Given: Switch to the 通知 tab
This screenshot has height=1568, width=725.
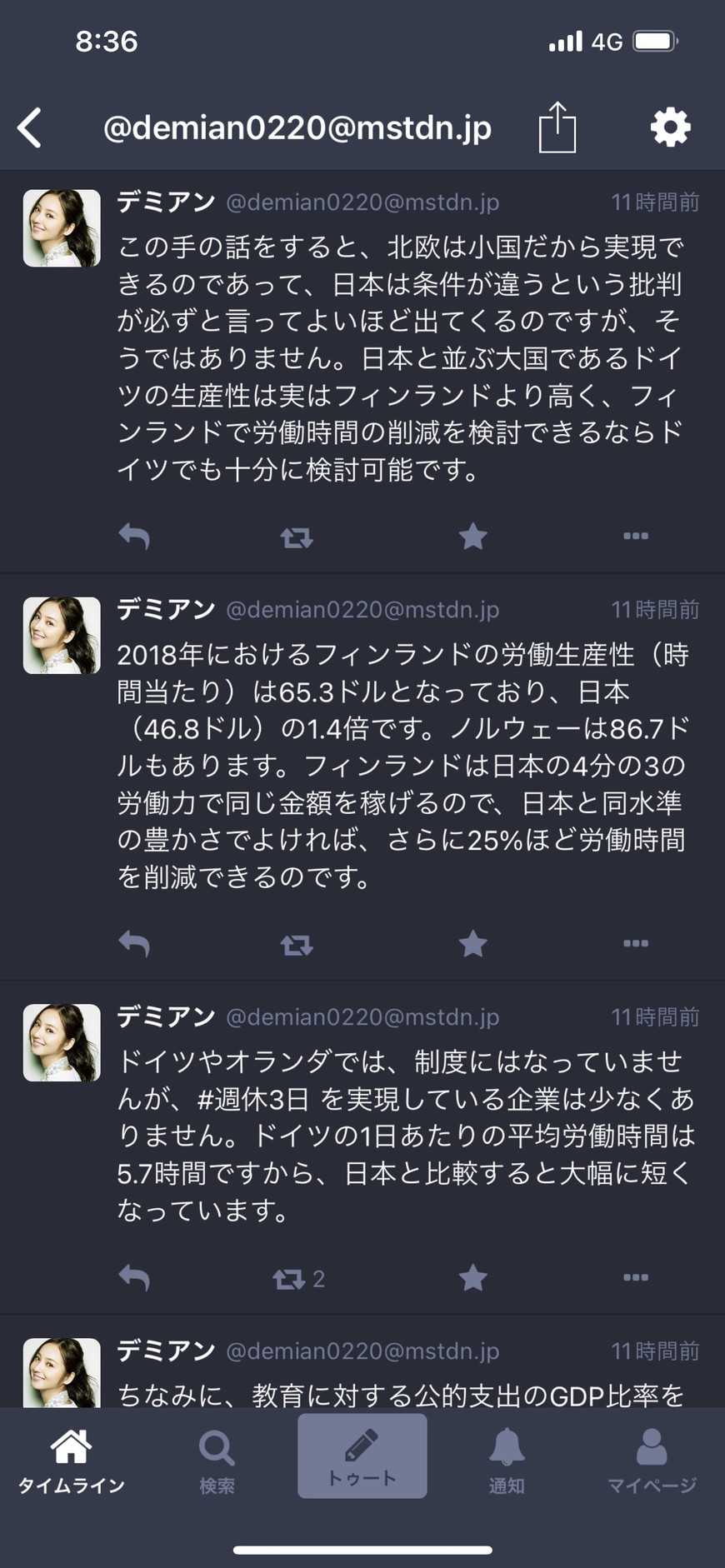Looking at the screenshot, I should [x=507, y=1460].
